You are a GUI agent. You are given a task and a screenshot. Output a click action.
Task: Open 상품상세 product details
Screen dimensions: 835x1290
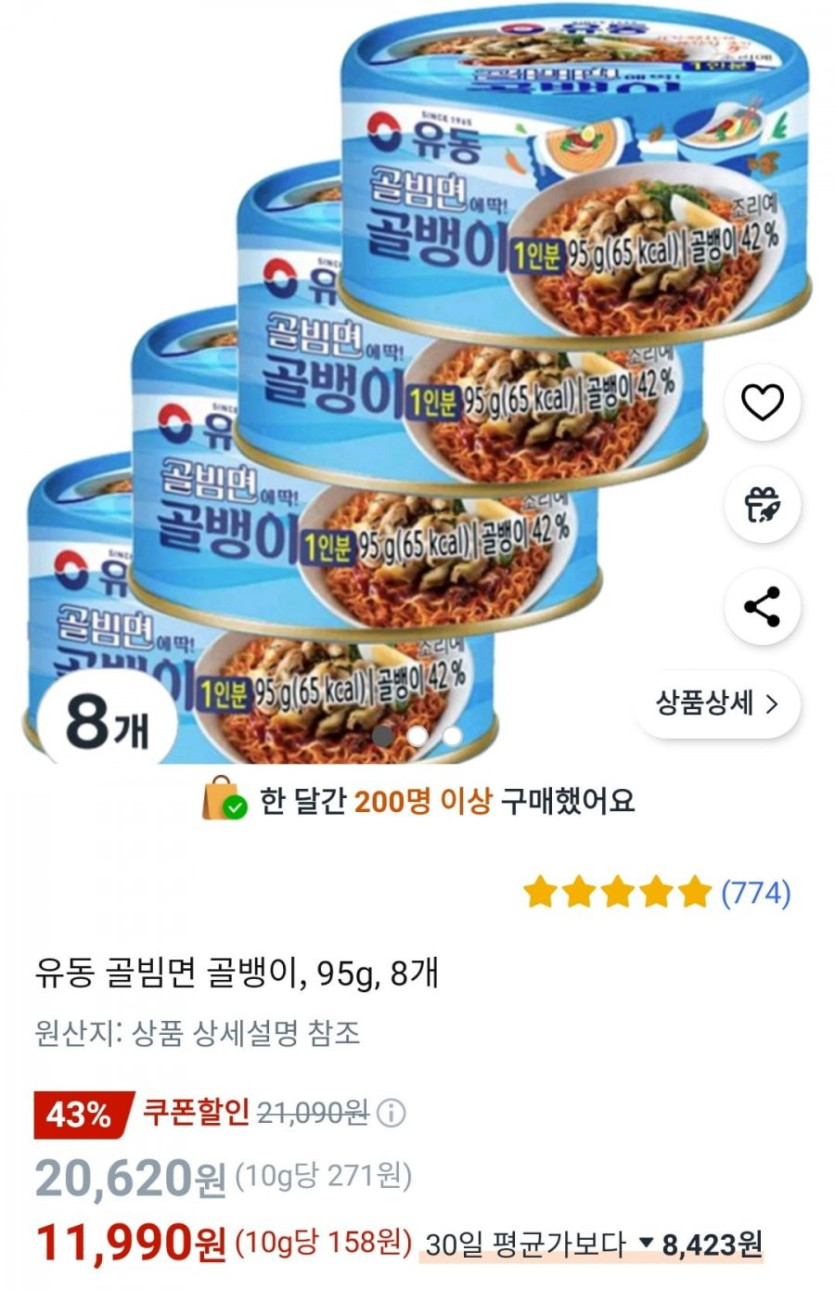point(716,704)
